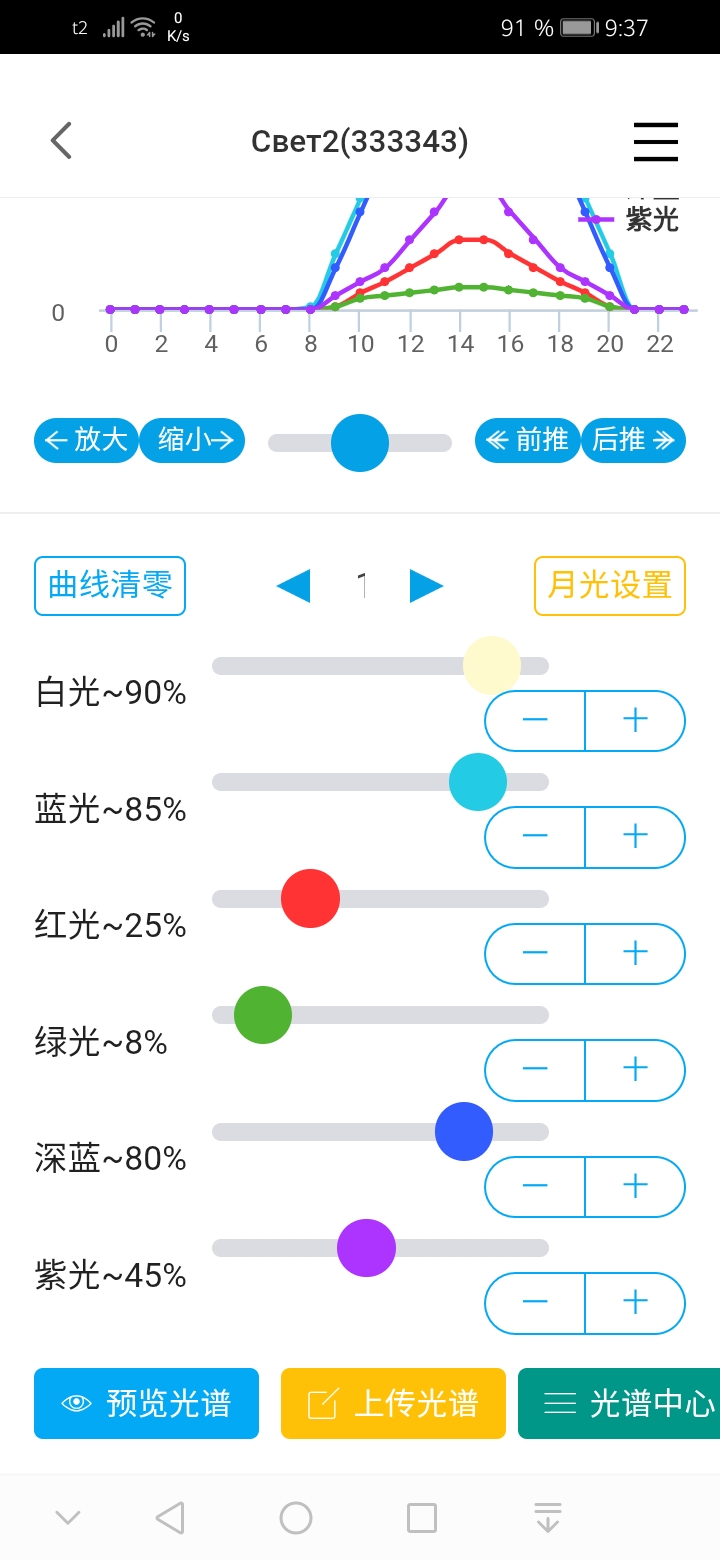This screenshot has width=720, height=1560.
Task: Shift the curve with 后推
Action: coord(633,440)
